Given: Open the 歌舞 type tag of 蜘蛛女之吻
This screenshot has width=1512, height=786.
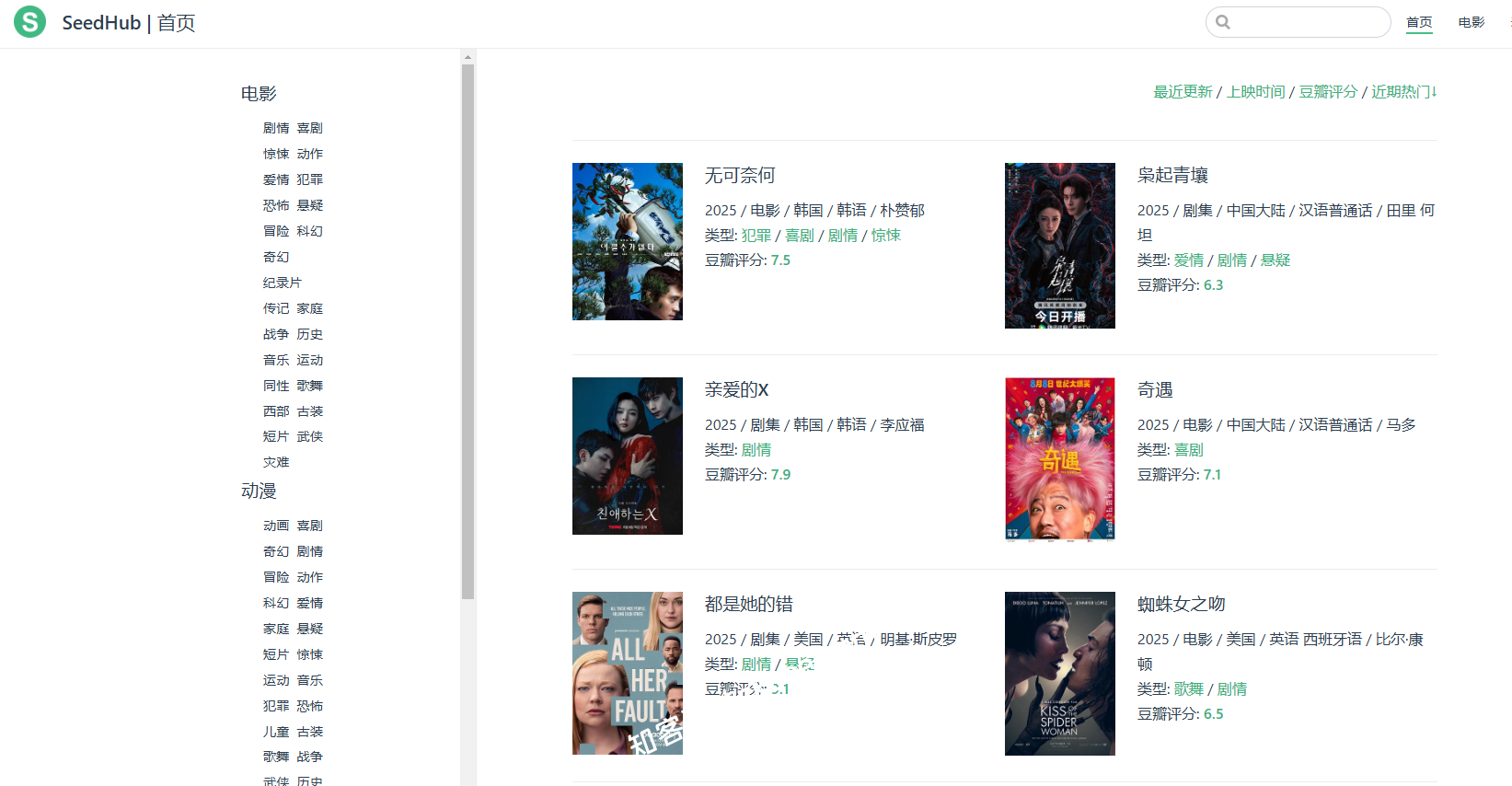Looking at the screenshot, I should [1189, 689].
